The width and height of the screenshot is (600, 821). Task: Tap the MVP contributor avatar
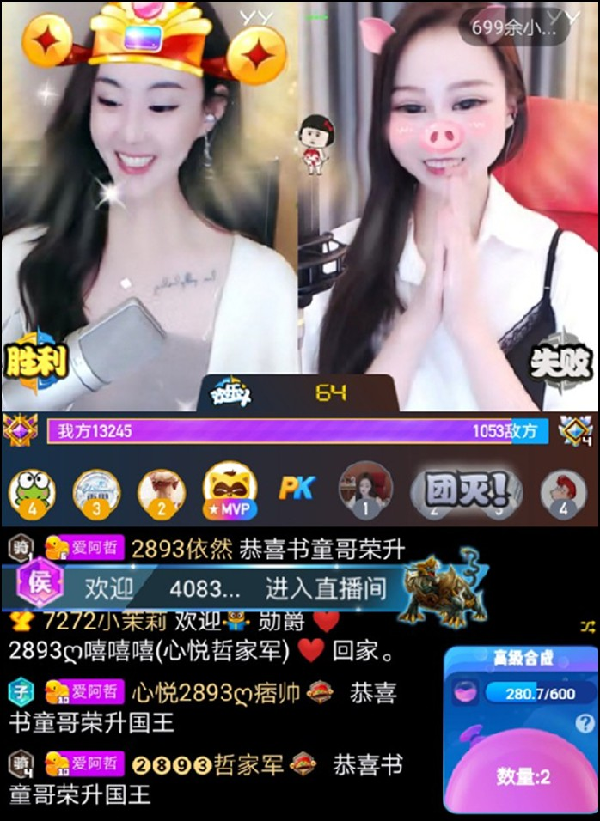click(230, 490)
